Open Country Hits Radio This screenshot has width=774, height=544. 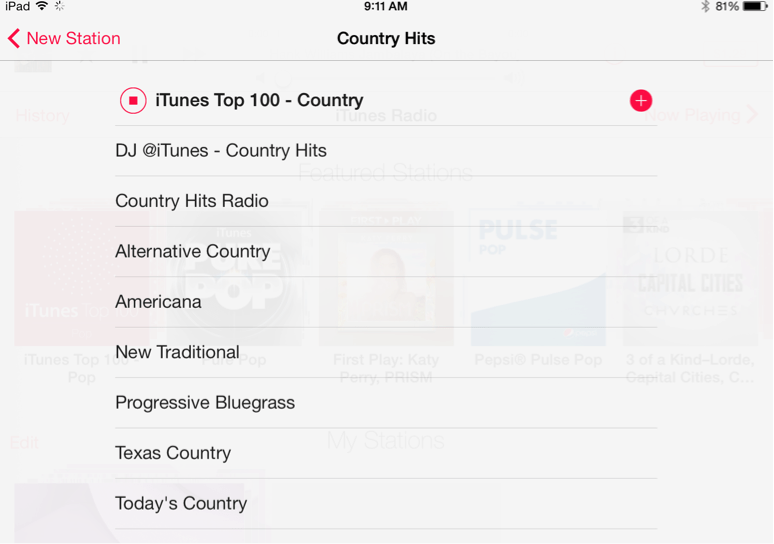click(192, 201)
